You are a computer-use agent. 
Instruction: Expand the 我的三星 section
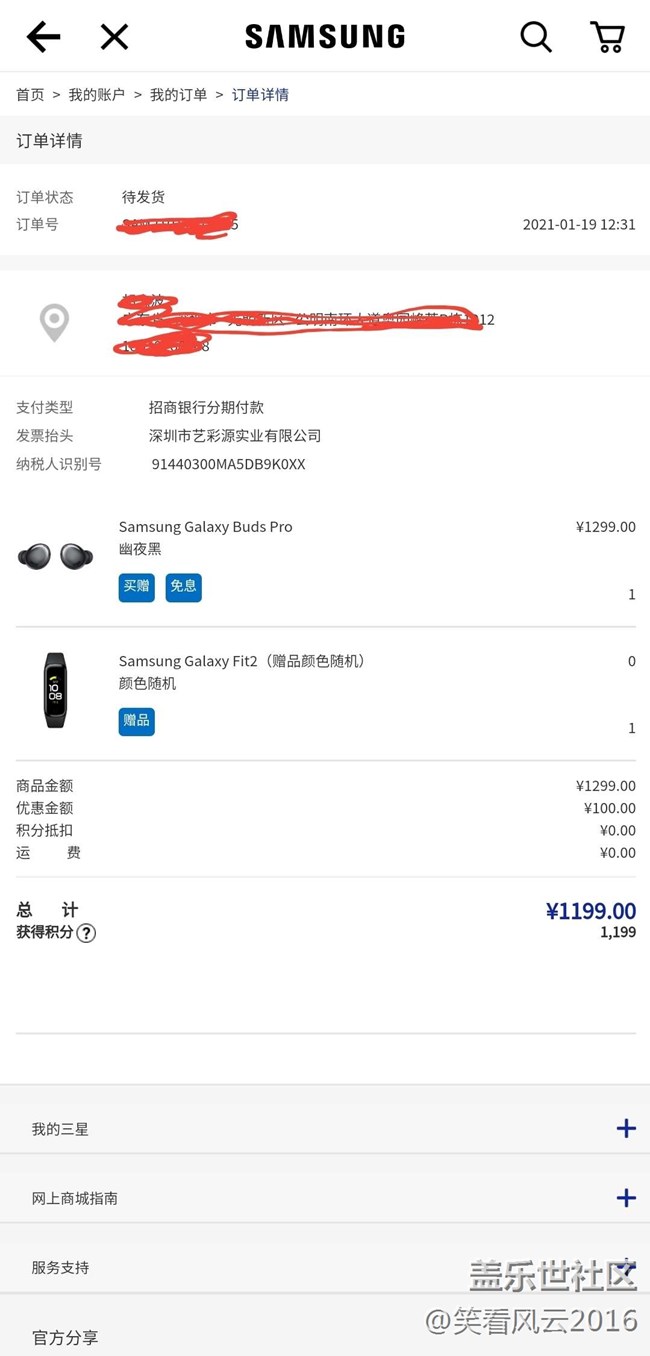point(625,1129)
